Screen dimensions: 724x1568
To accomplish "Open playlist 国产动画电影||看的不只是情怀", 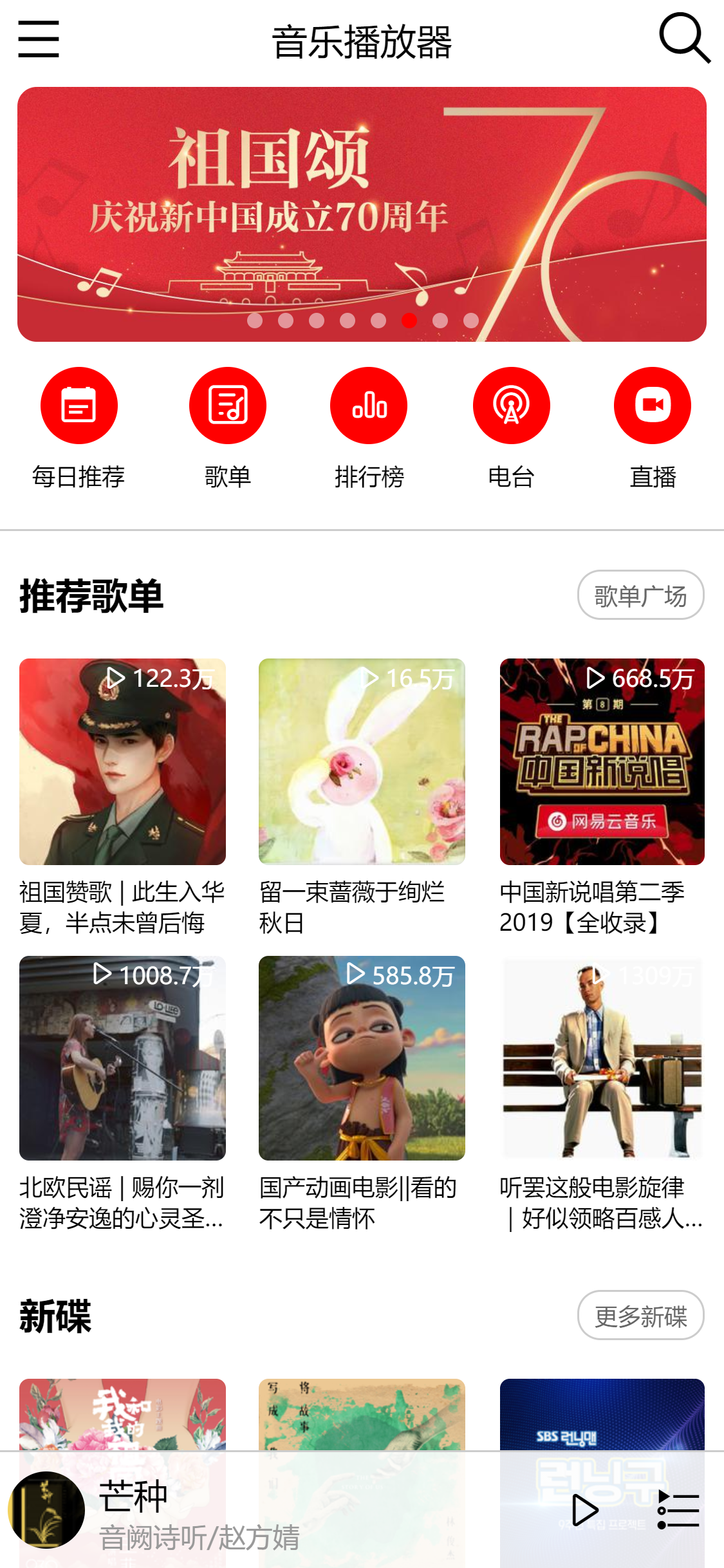I will pyautogui.click(x=362, y=1058).
